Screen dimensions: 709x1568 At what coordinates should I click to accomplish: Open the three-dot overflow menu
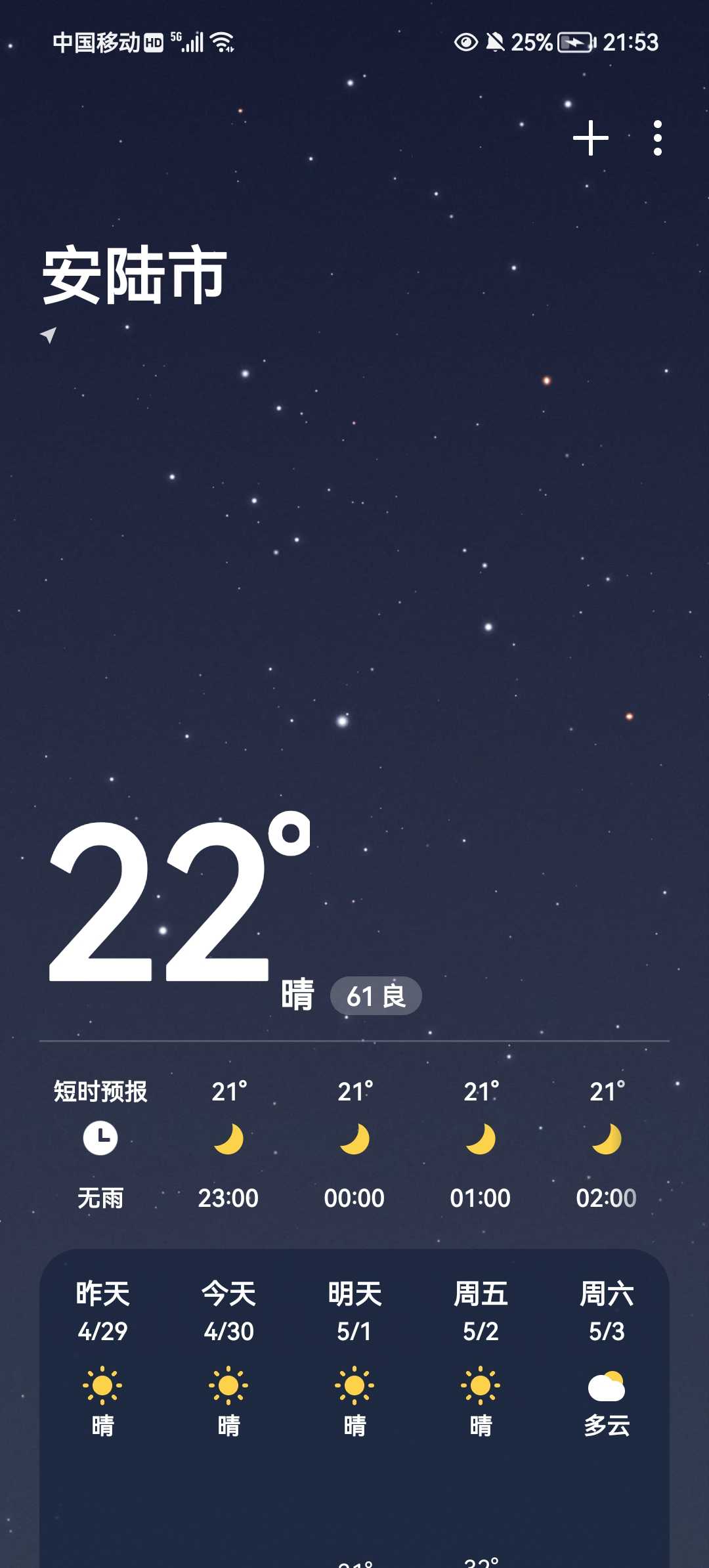coord(657,138)
